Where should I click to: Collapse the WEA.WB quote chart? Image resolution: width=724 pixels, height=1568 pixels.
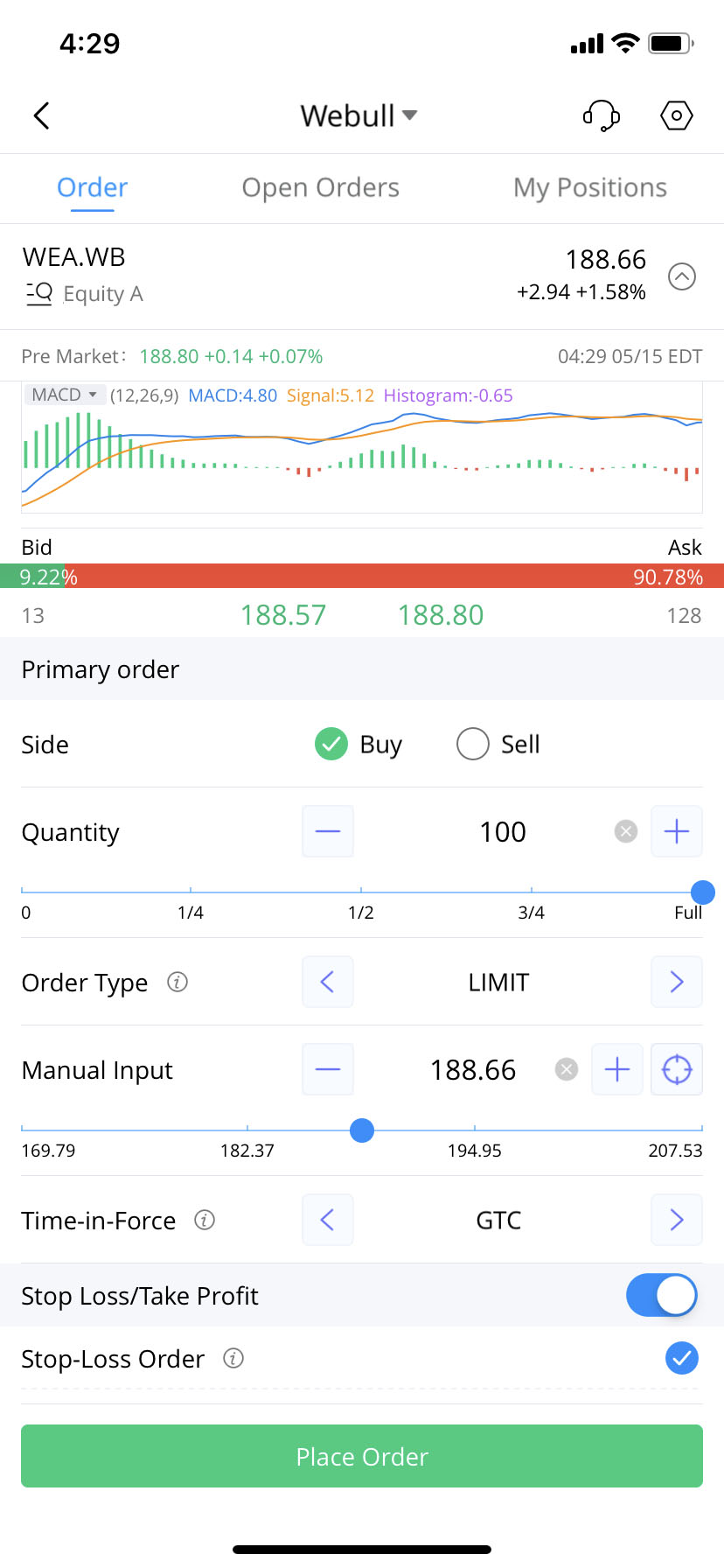682,276
